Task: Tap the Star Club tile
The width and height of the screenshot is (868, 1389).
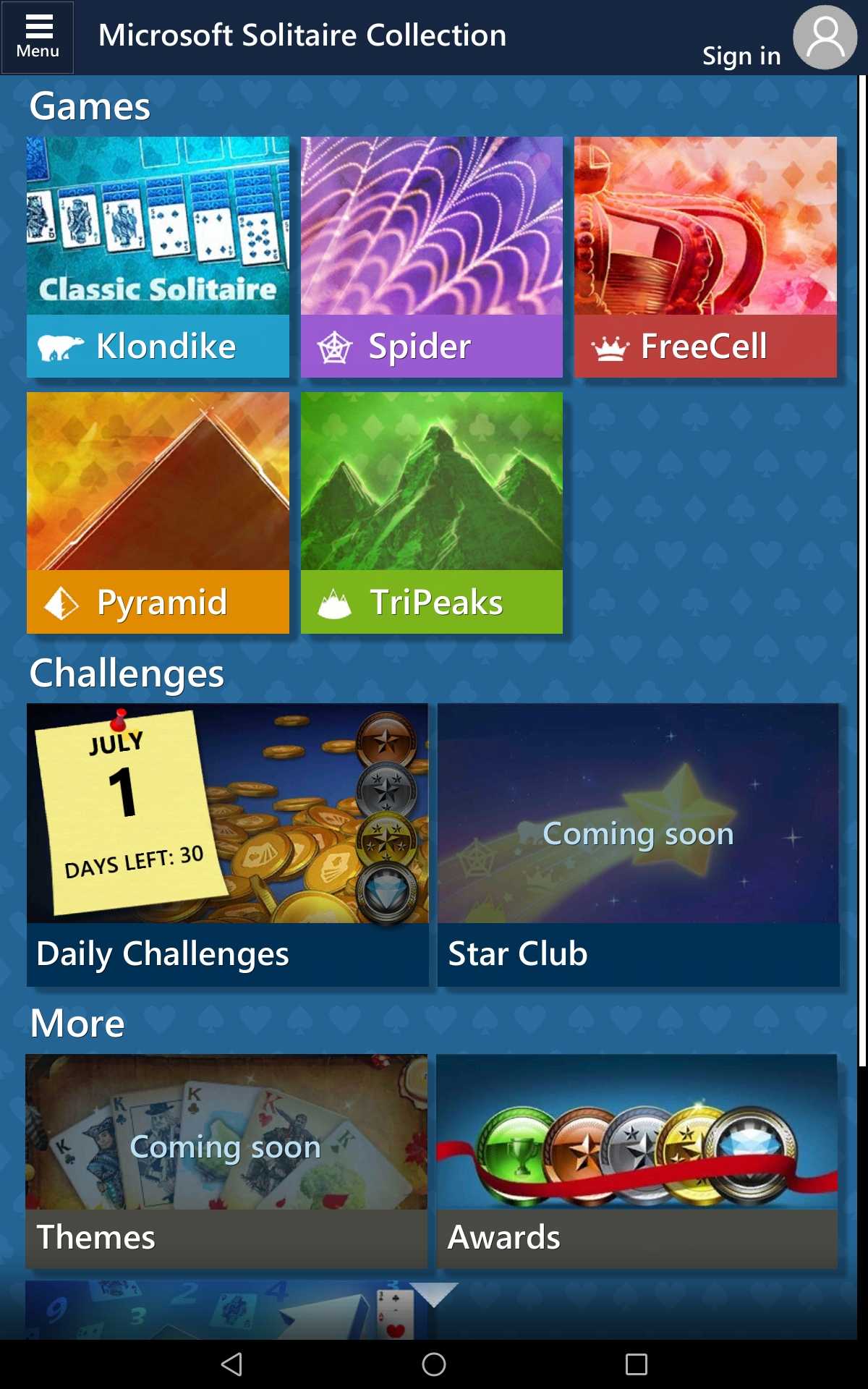Action: pyautogui.click(x=638, y=844)
